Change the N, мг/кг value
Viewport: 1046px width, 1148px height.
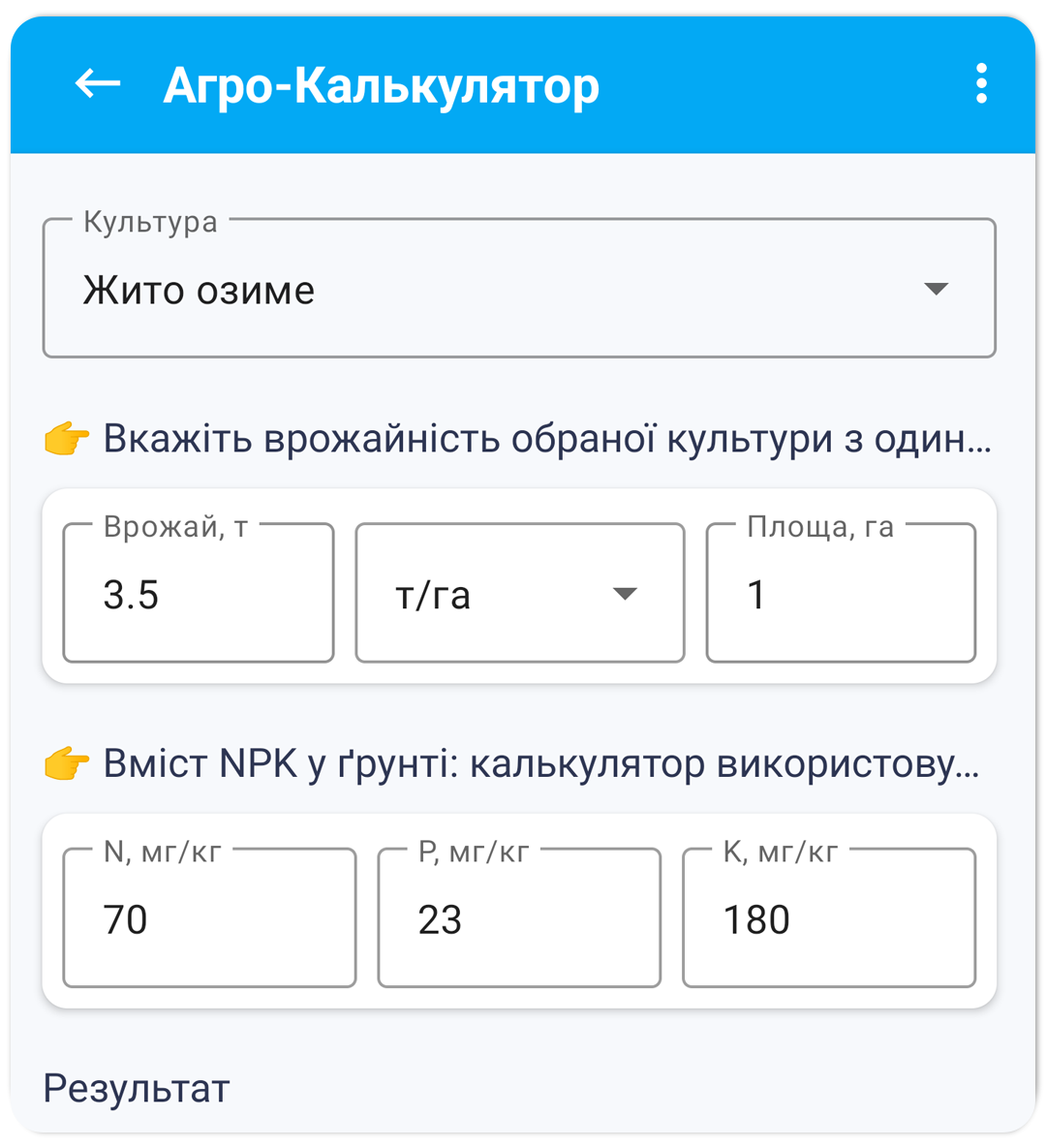tap(209, 917)
